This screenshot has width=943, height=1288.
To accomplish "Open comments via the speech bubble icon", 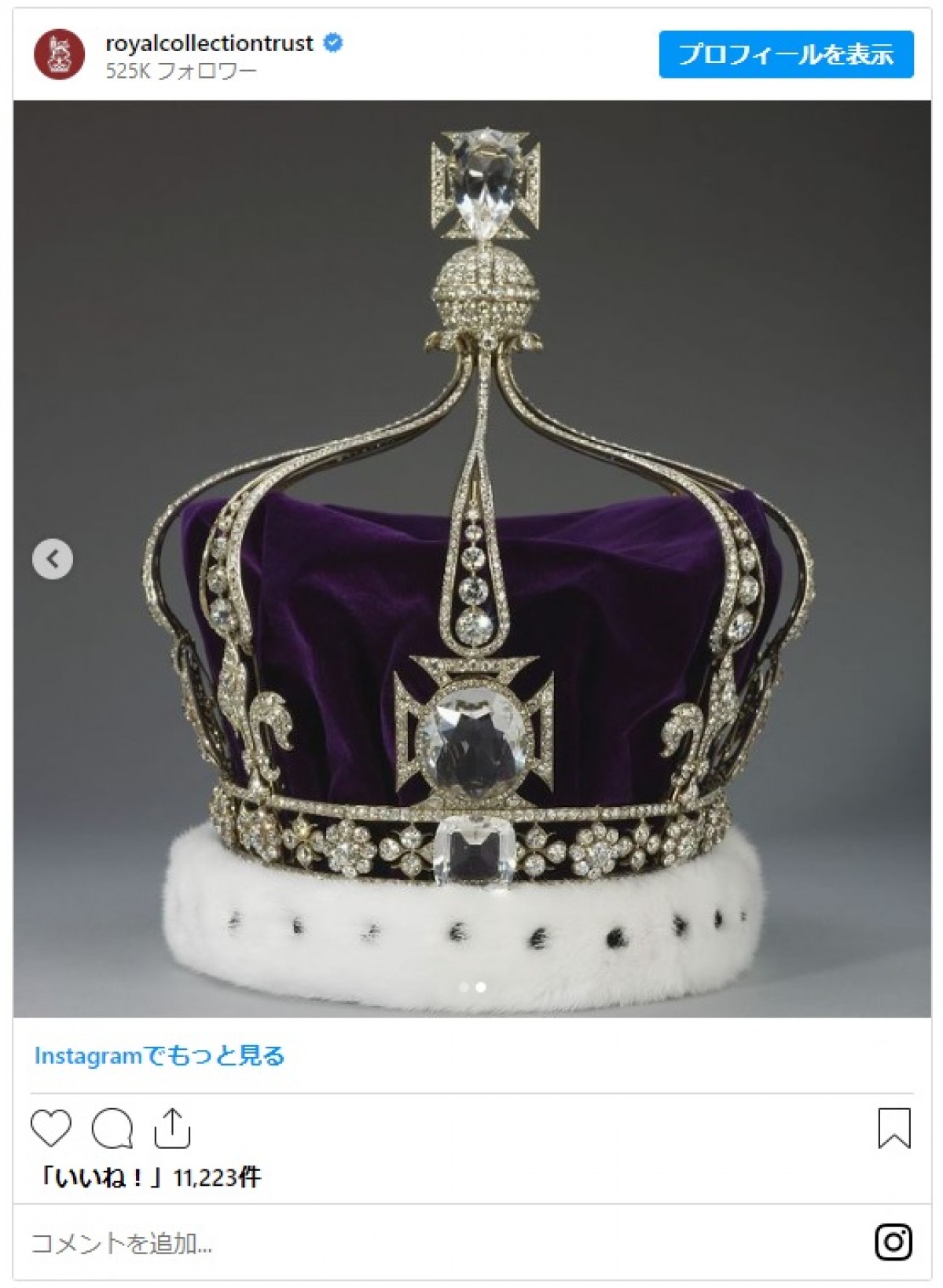I will 112,1128.
